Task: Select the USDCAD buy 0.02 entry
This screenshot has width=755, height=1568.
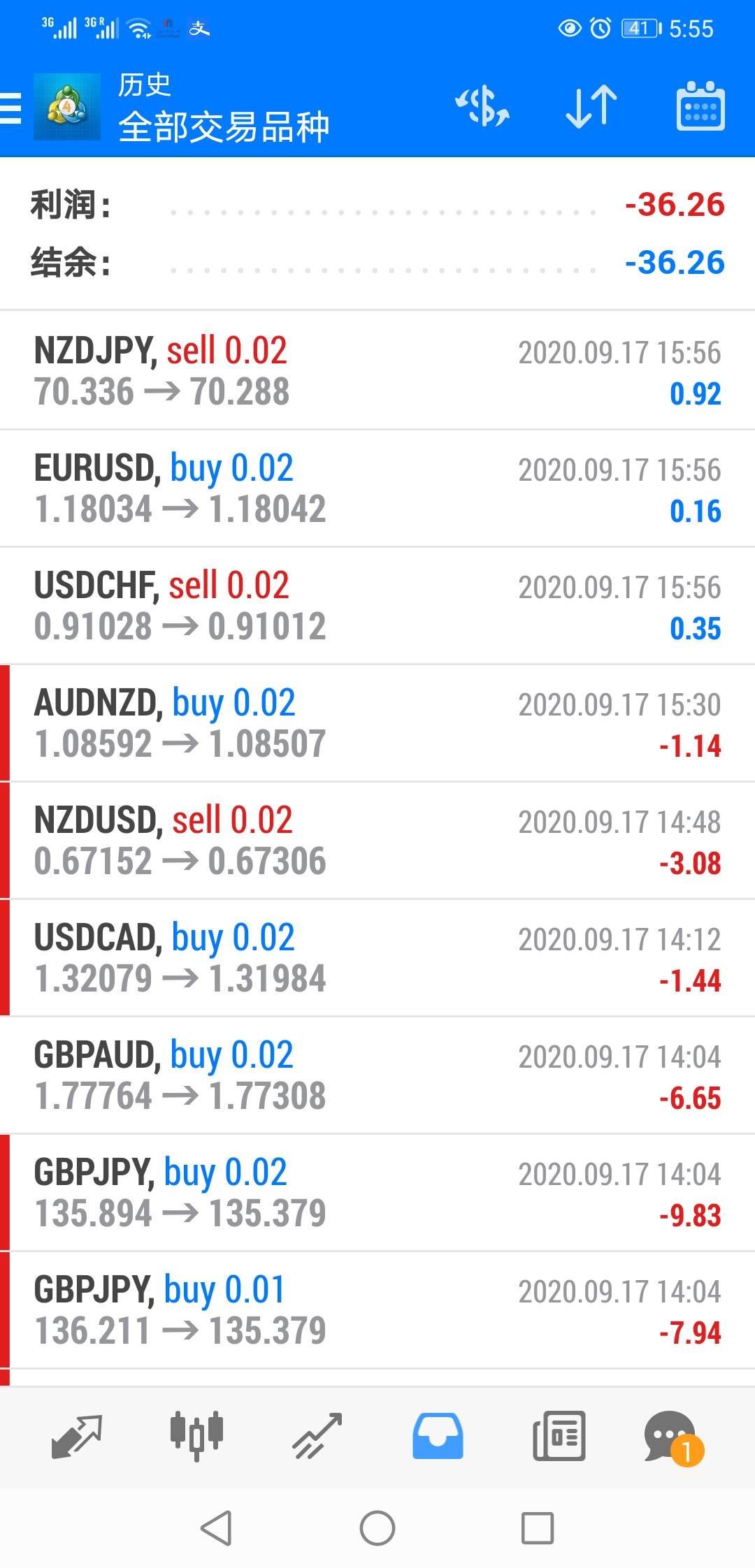Action: pyautogui.click(x=377, y=958)
